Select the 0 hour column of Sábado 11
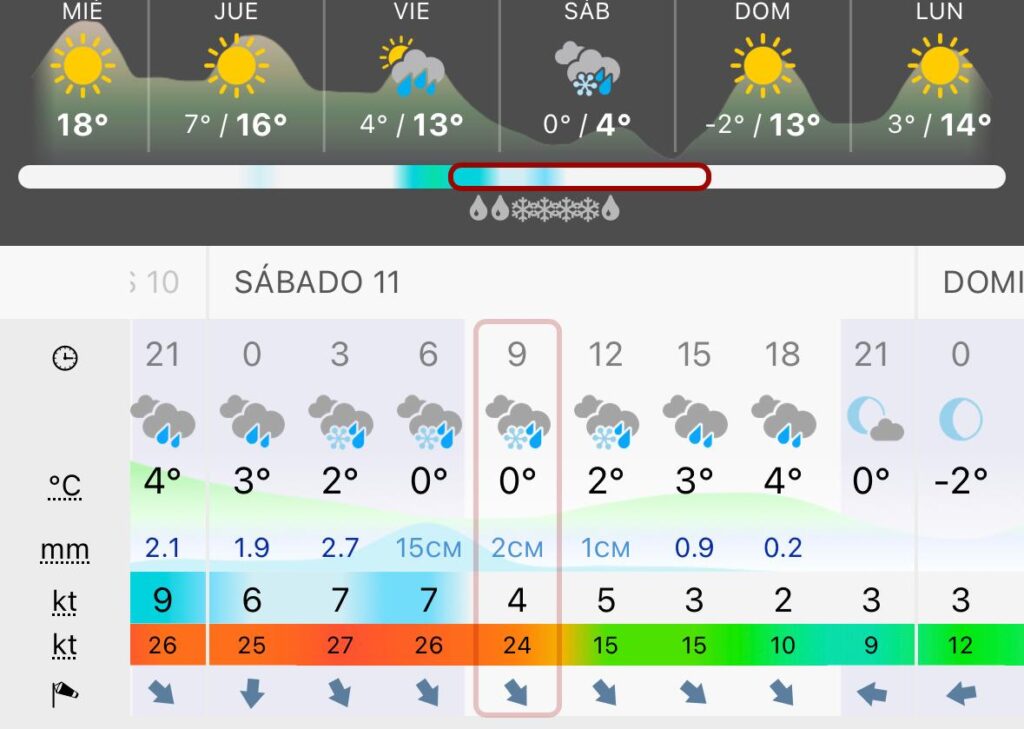 (251, 500)
